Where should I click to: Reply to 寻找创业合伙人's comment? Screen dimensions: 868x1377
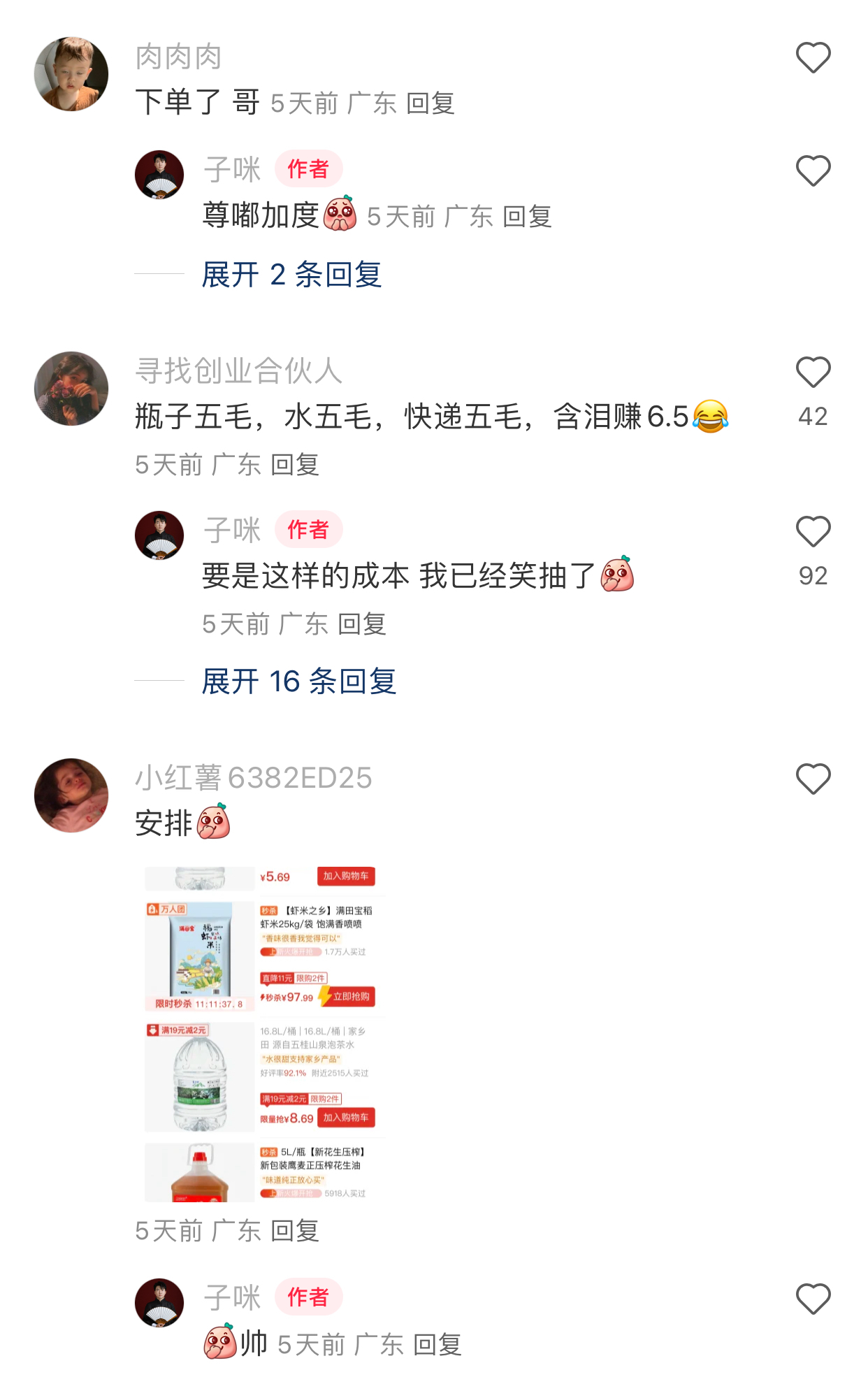295,464
